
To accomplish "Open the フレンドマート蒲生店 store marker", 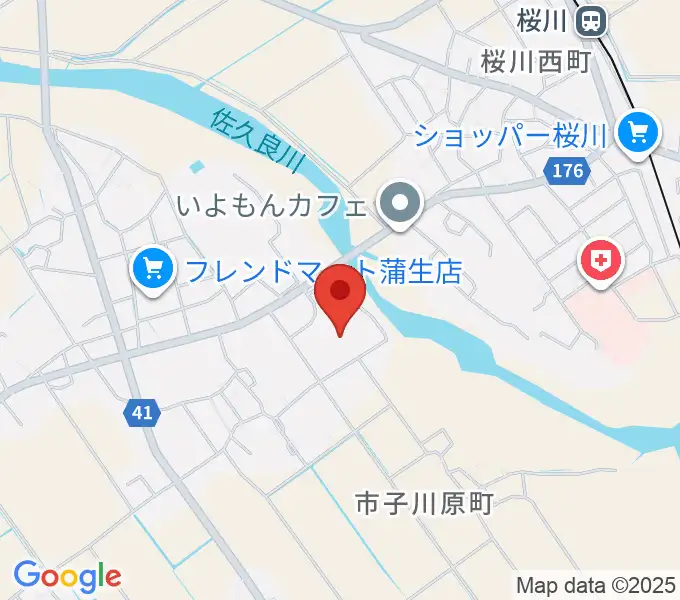I will pos(153,268).
